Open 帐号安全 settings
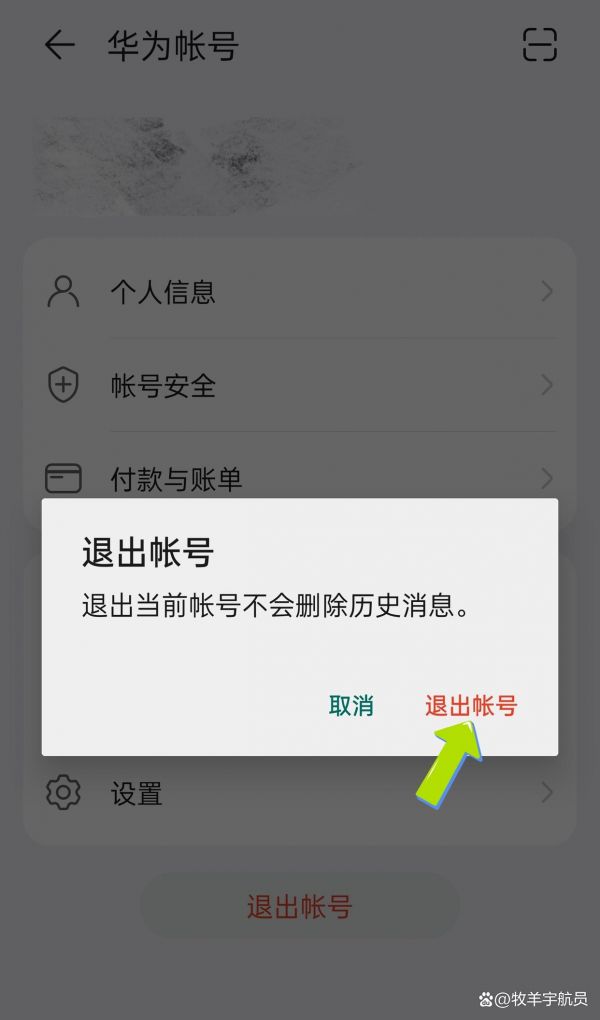The height and width of the screenshot is (1020, 600). pos(300,385)
